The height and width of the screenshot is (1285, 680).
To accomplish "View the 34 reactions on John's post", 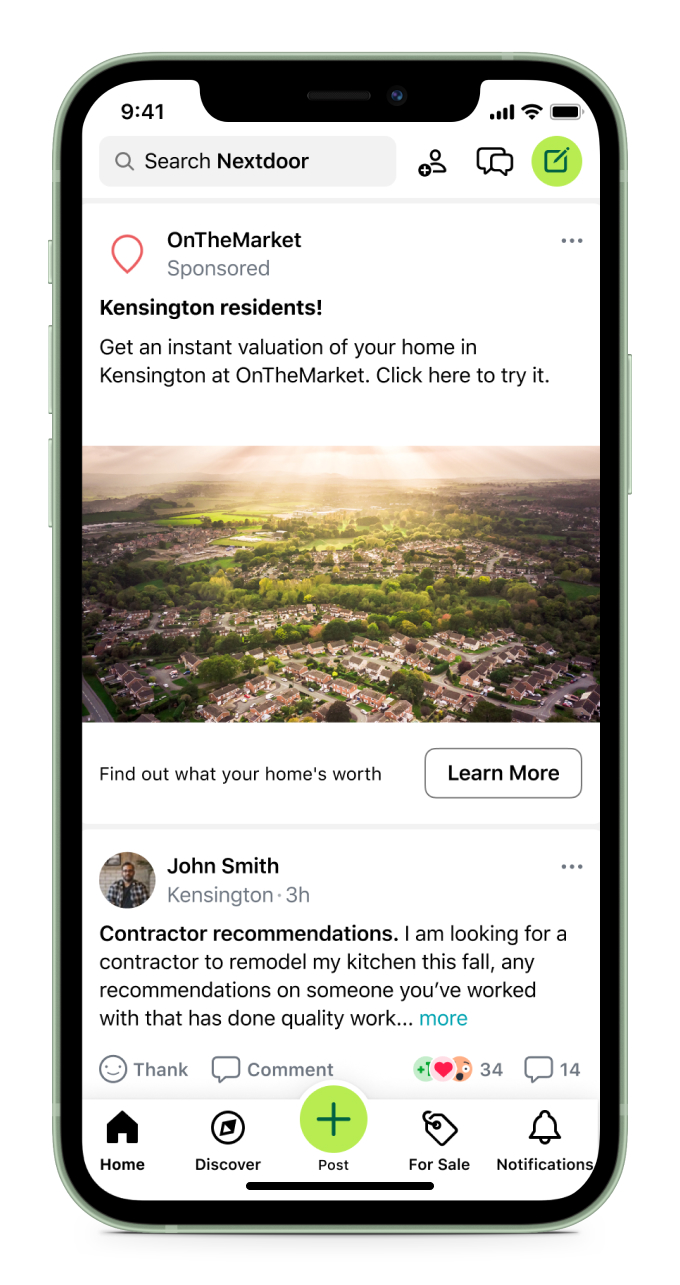I will [458, 1069].
